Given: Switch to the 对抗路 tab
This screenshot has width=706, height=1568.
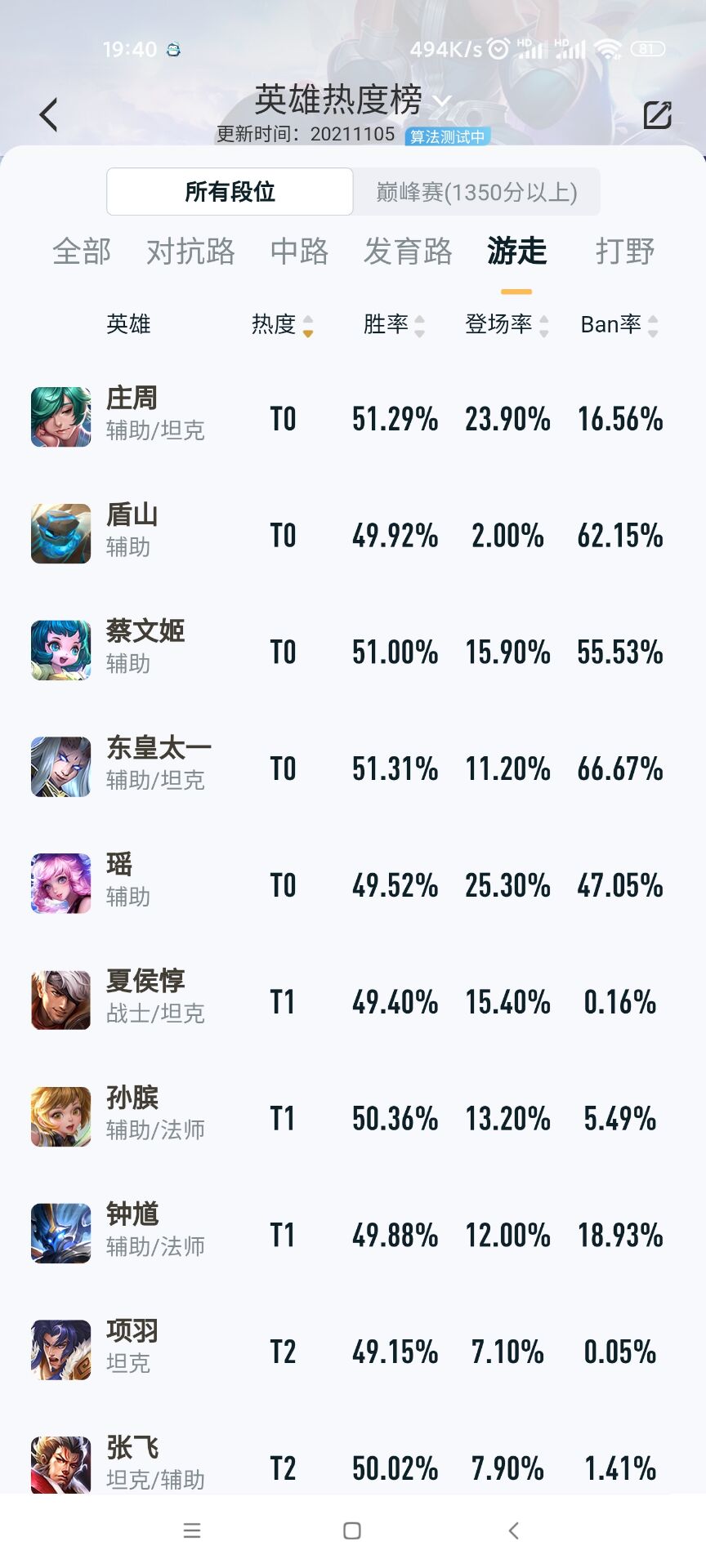Looking at the screenshot, I should point(190,252).
